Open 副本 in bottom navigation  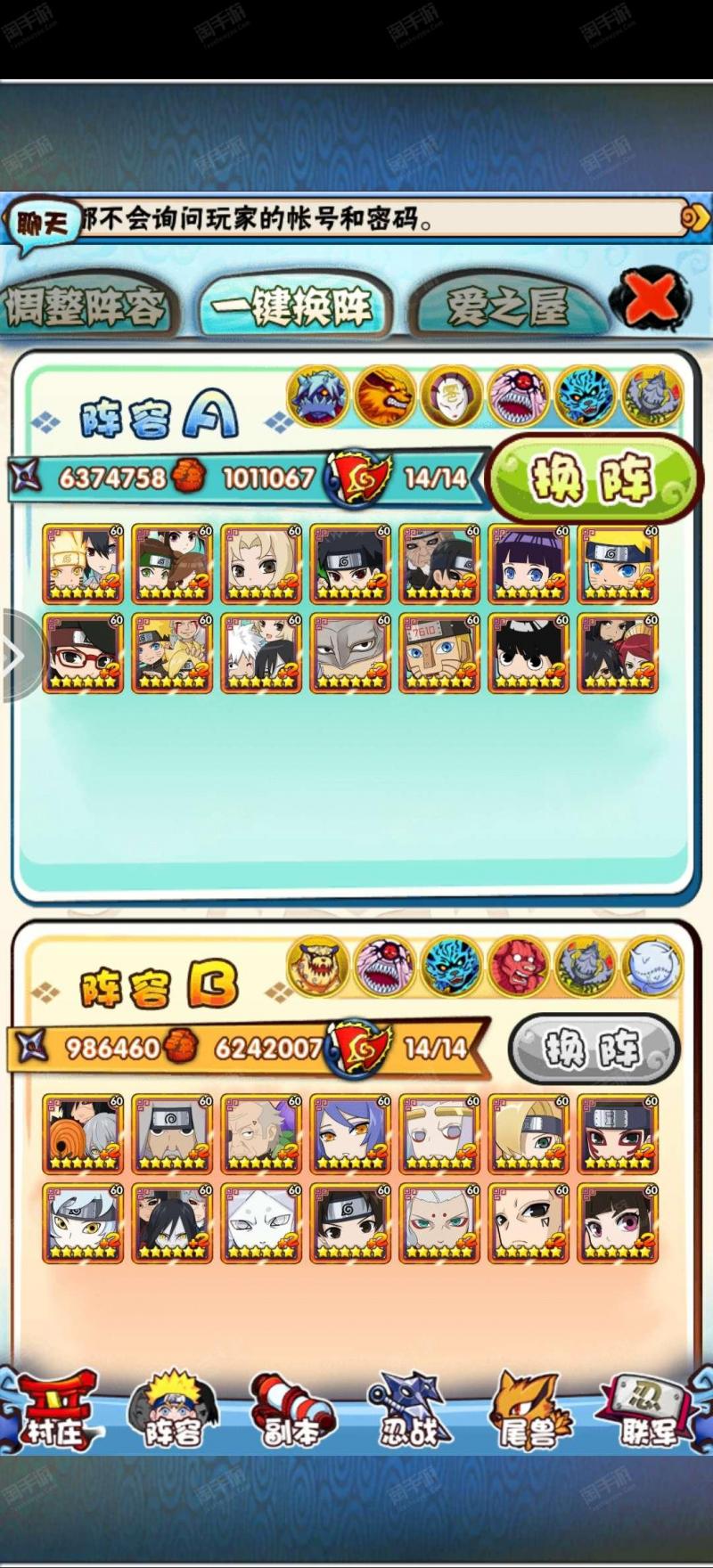[x=291, y=1410]
